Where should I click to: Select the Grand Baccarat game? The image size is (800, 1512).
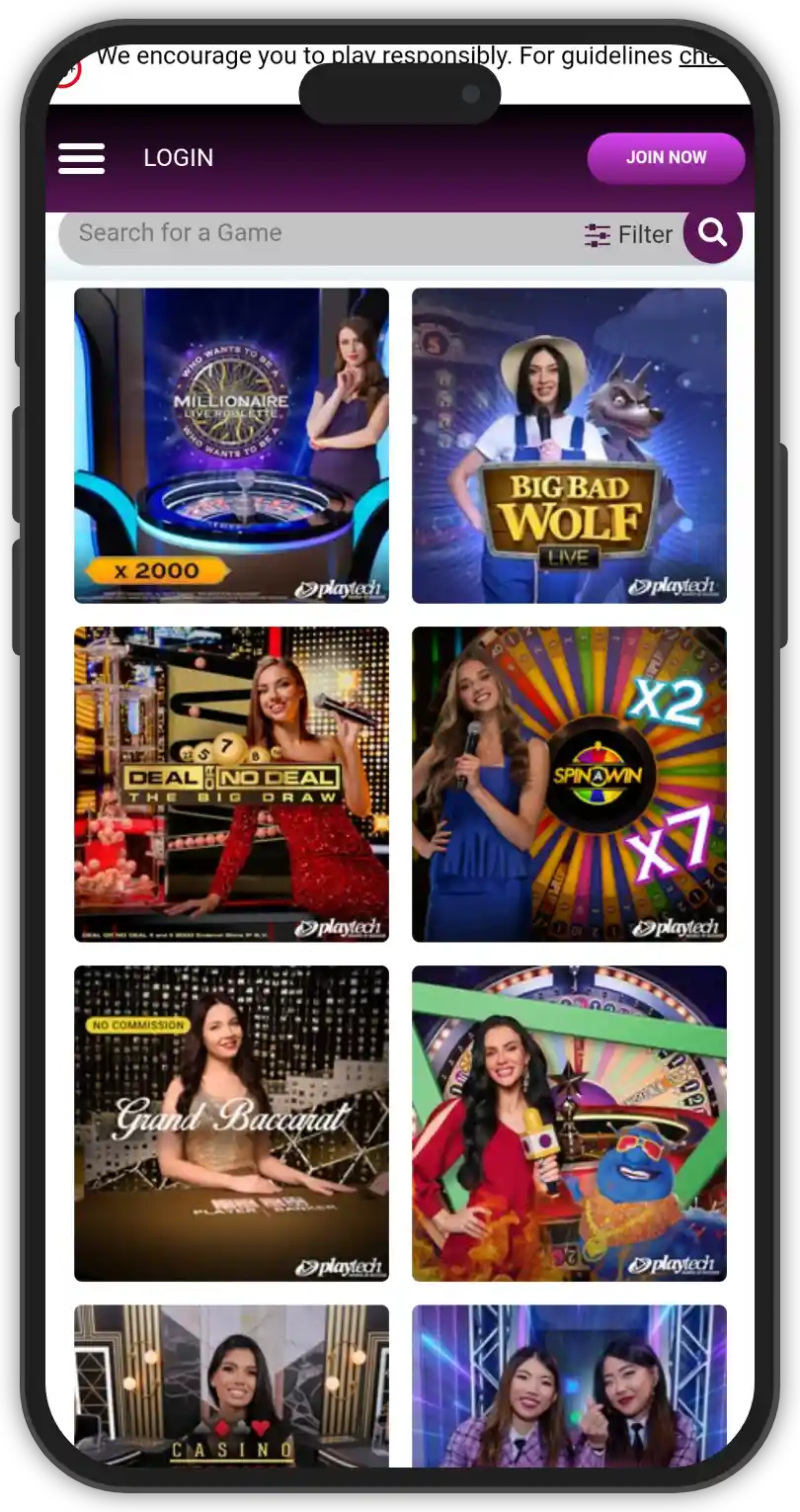pyautogui.click(x=231, y=1123)
